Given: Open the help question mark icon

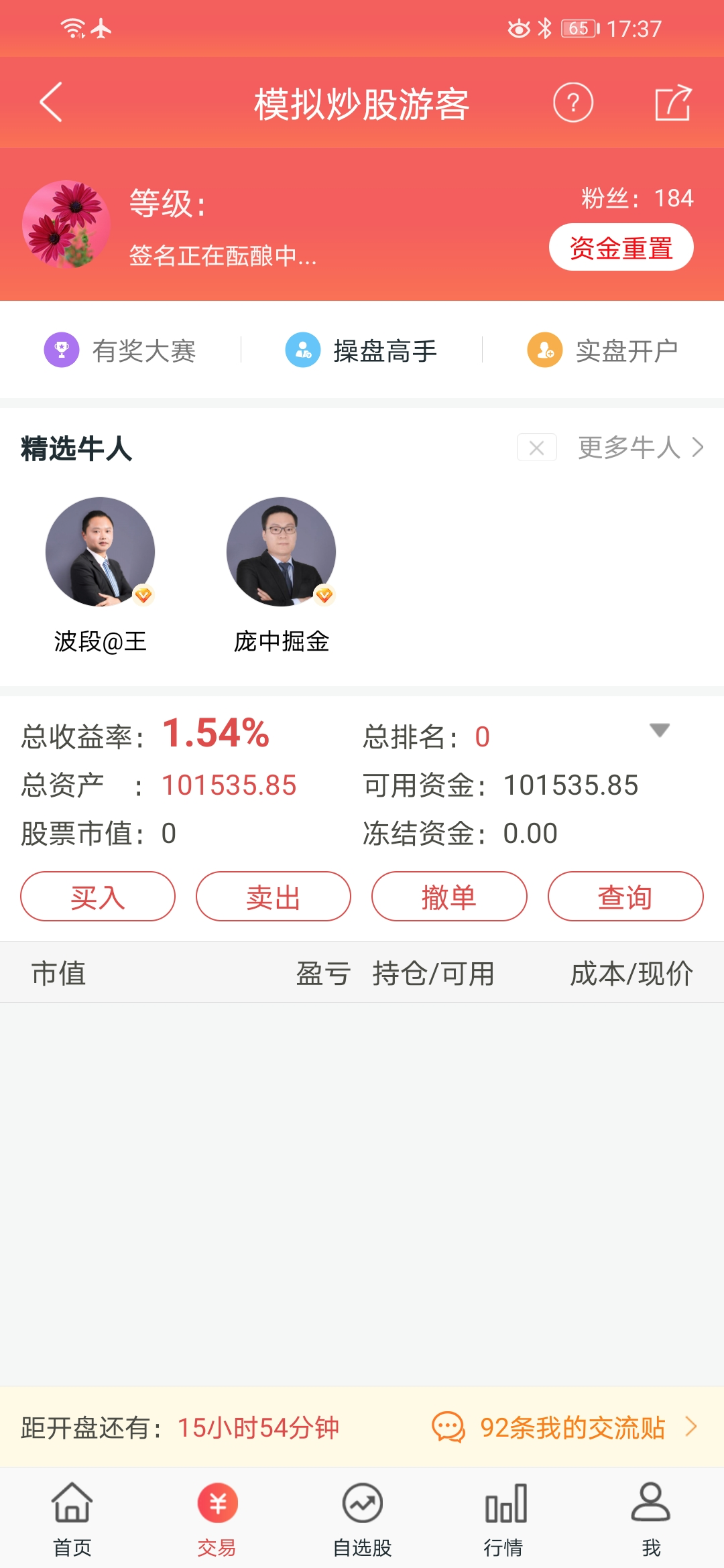Looking at the screenshot, I should pyautogui.click(x=572, y=103).
